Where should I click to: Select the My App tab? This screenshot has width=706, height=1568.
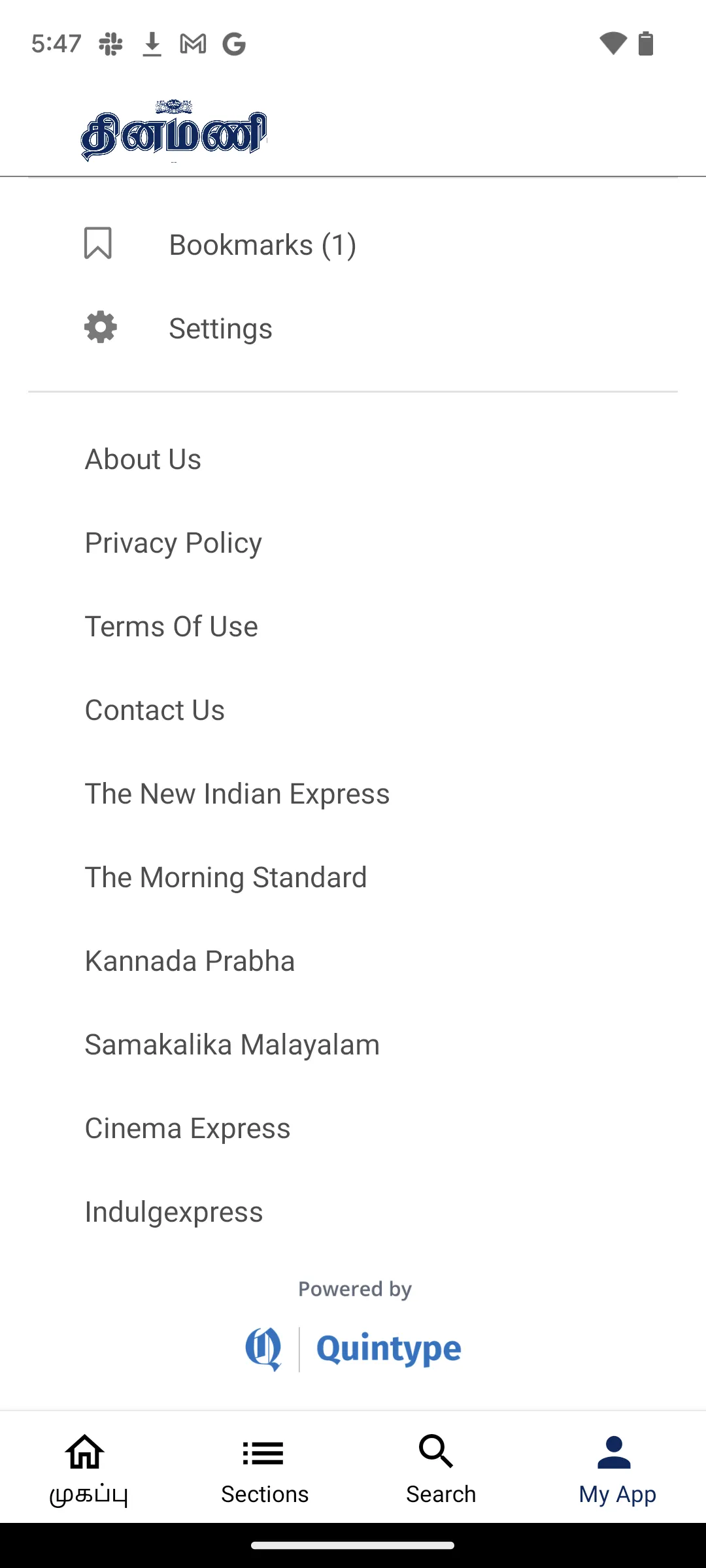618,1467
